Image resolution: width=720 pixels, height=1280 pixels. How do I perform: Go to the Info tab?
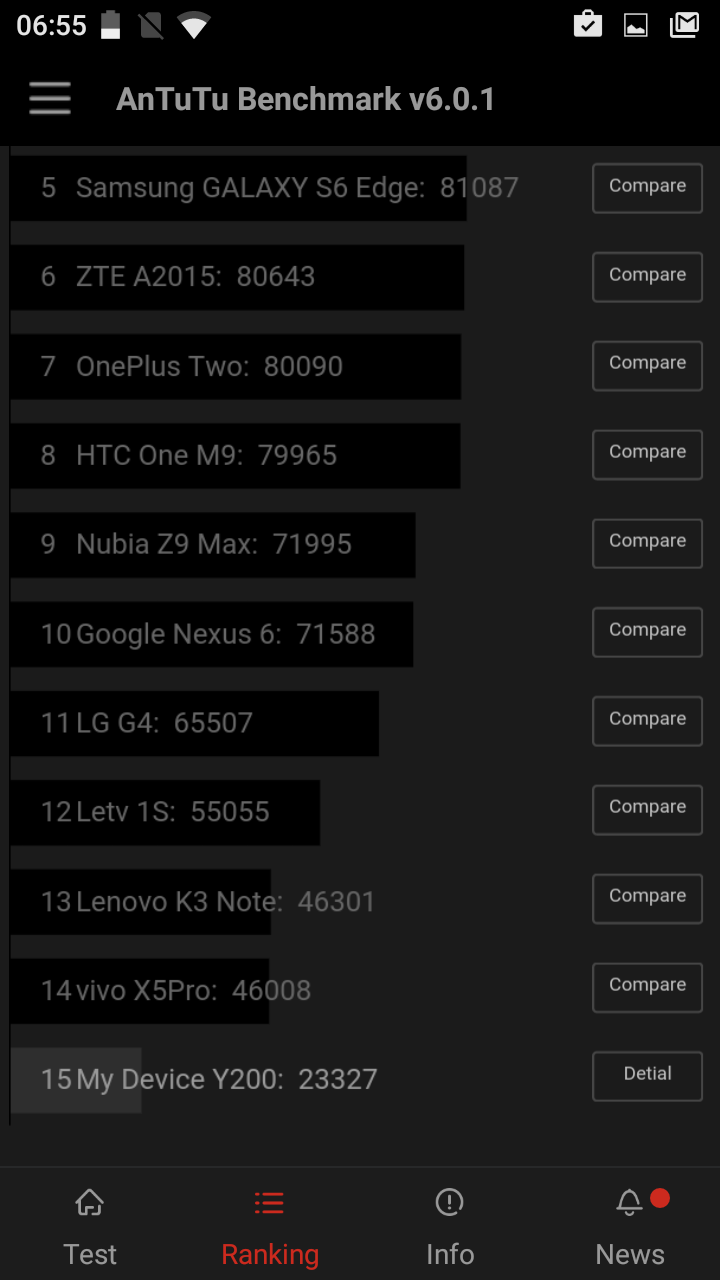450,1227
